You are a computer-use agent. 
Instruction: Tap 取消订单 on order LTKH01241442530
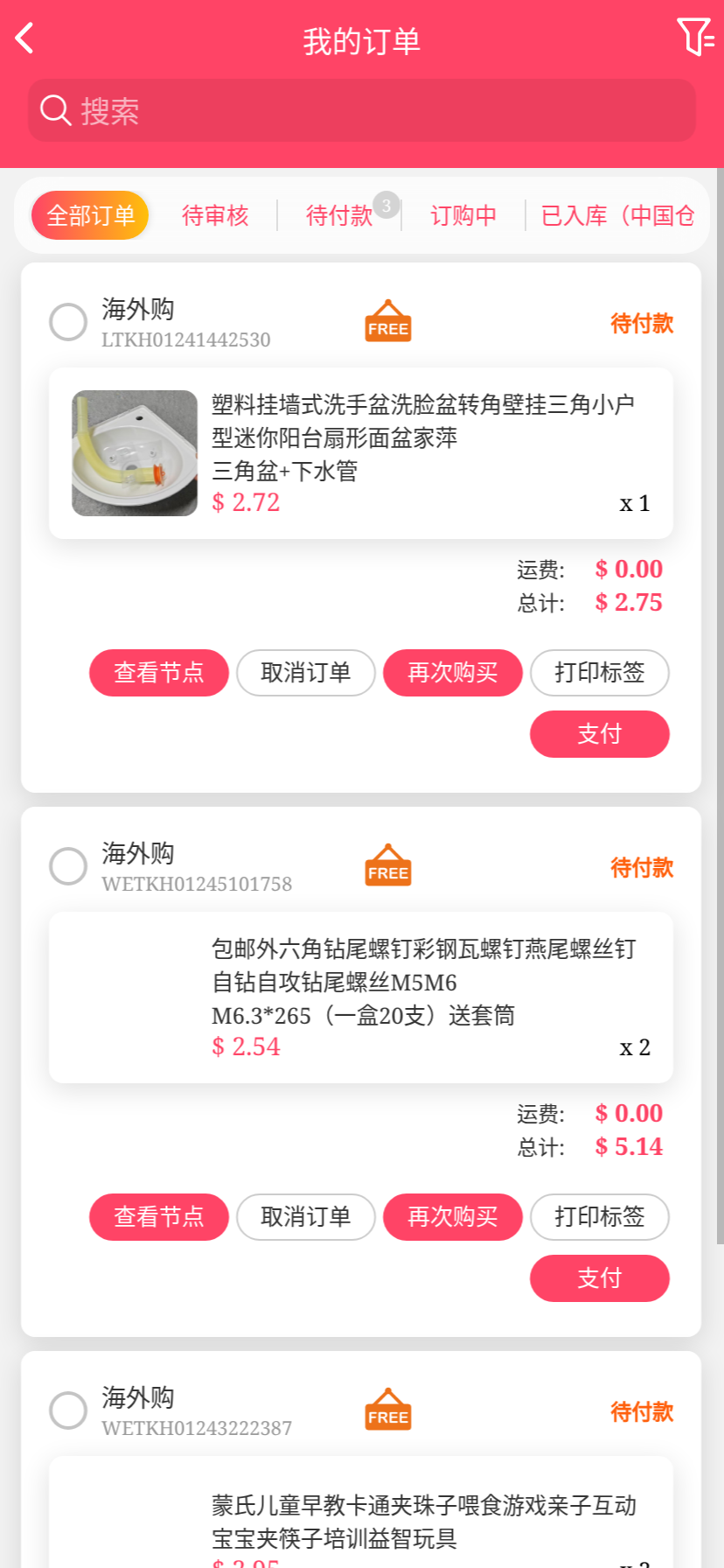[x=306, y=673]
